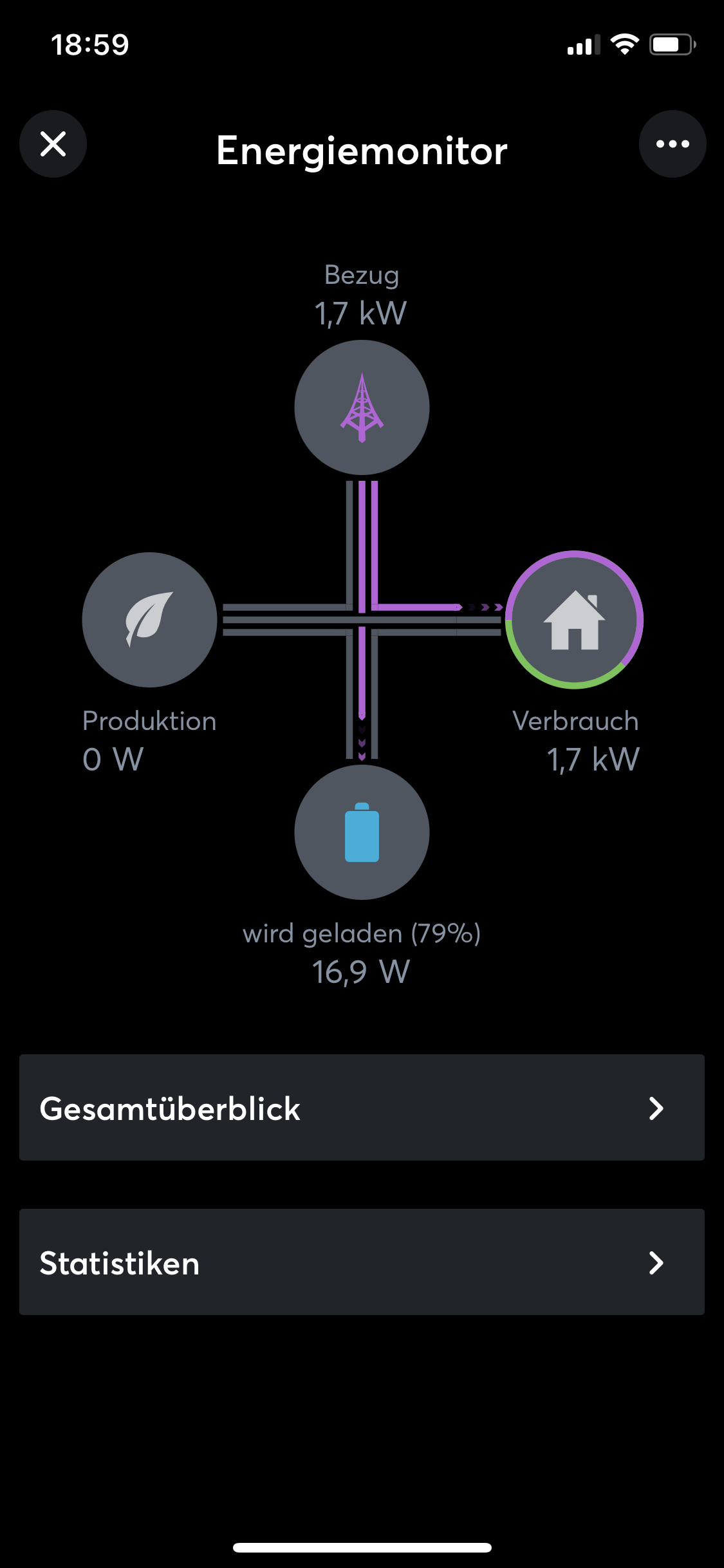Open Gesamtüberblick

(362, 1108)
